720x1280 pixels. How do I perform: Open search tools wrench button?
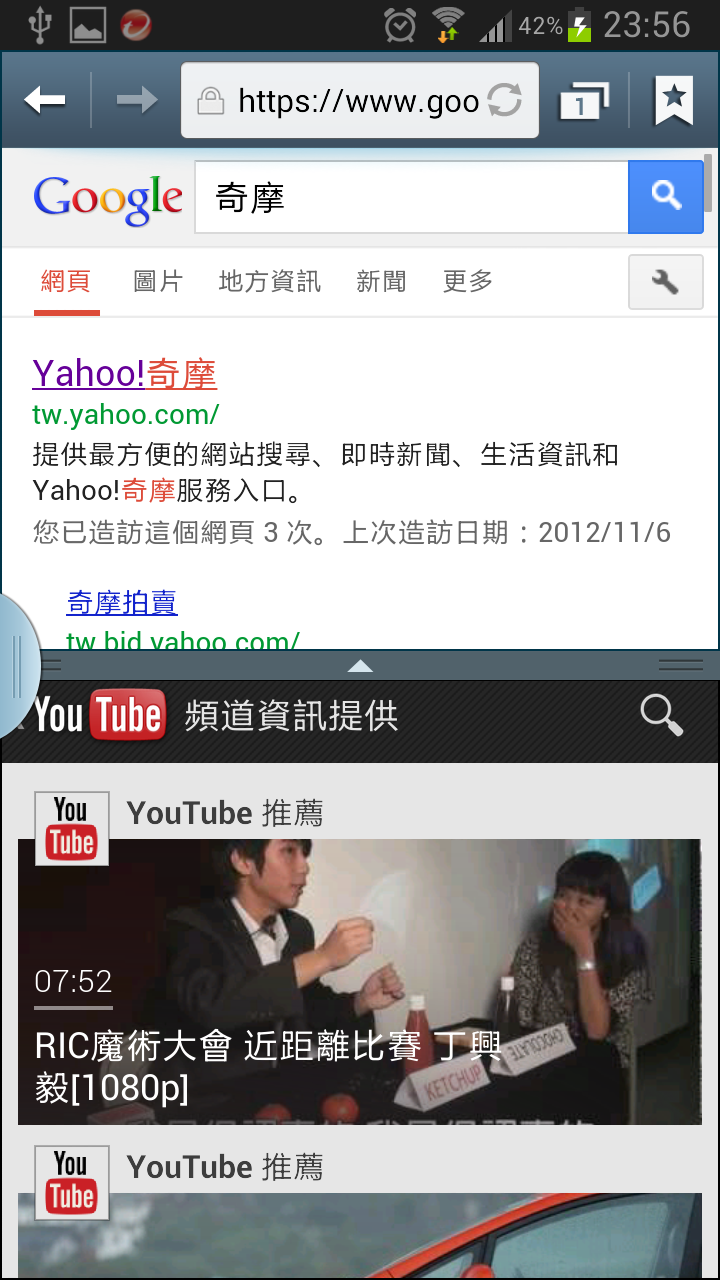point(665,282)
